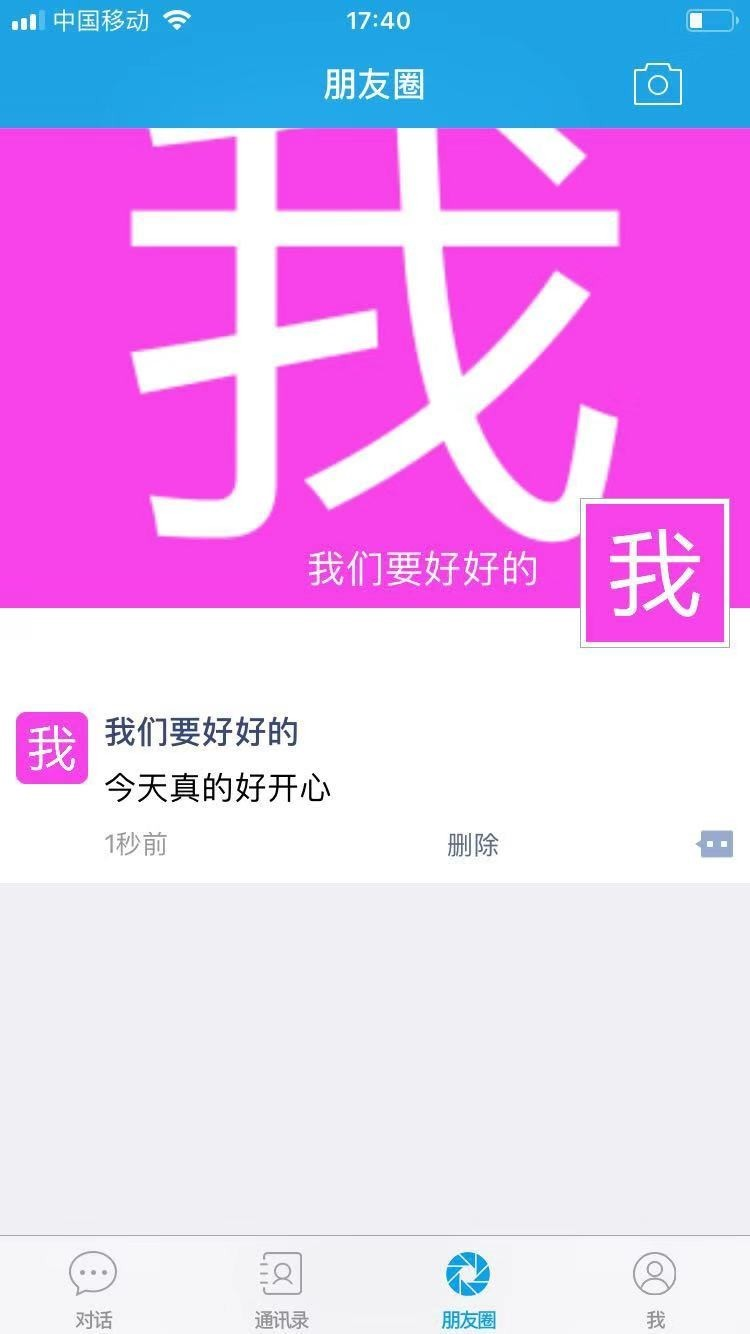
Task: Go to the 我 profile tab
Action: 655,1289
